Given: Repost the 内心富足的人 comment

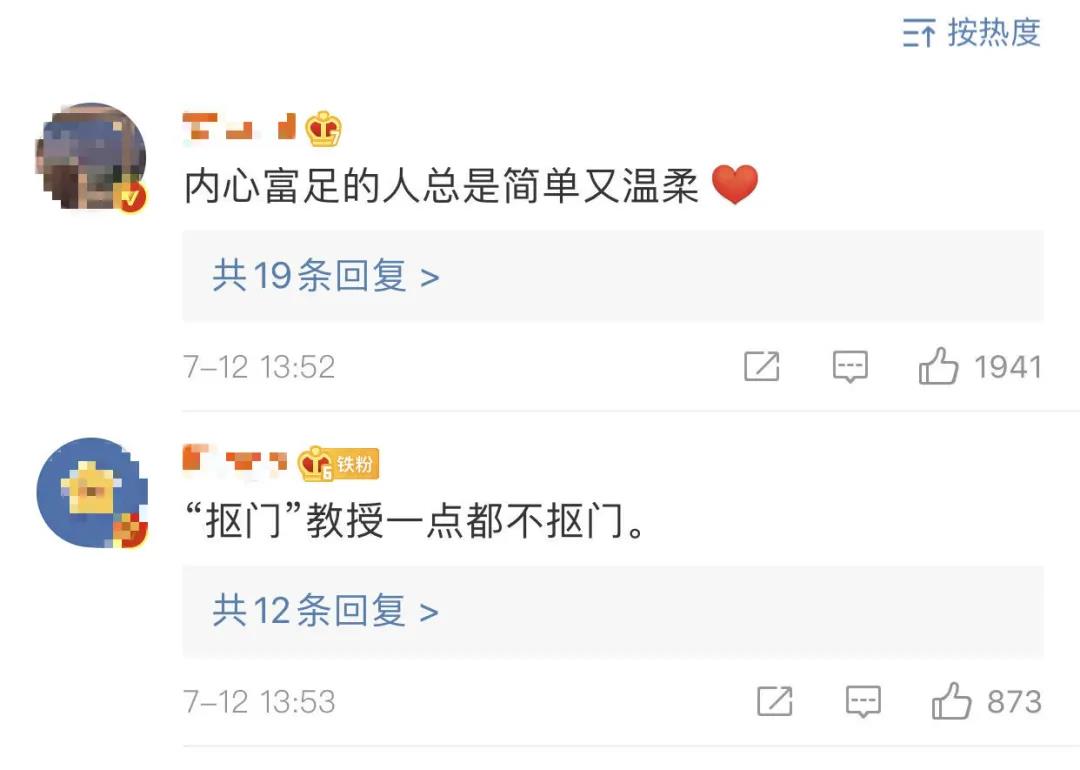Looking at the screenshot, I should click(x=762, y=368).
